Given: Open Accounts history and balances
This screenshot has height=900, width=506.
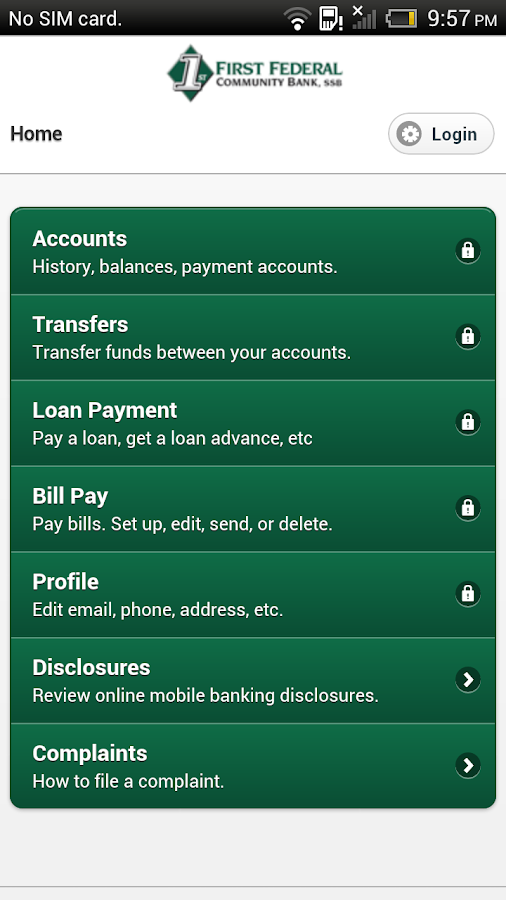Looking at the screenshot, I should coord(253,251).
